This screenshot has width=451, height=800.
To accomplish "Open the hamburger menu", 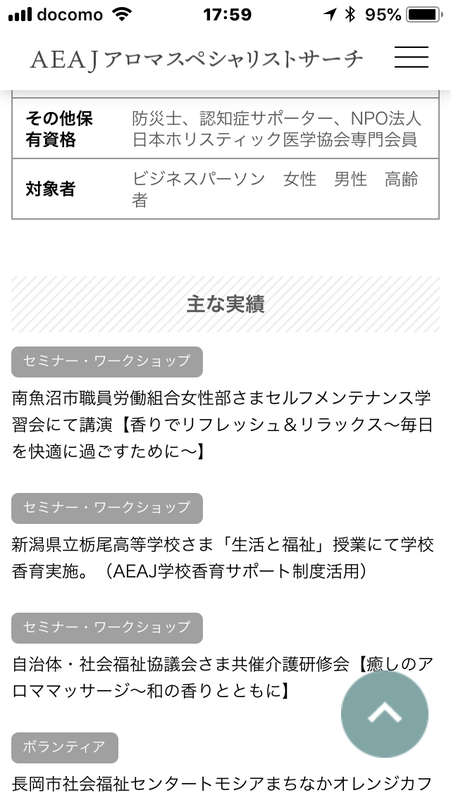I will (x=411, y=57).
